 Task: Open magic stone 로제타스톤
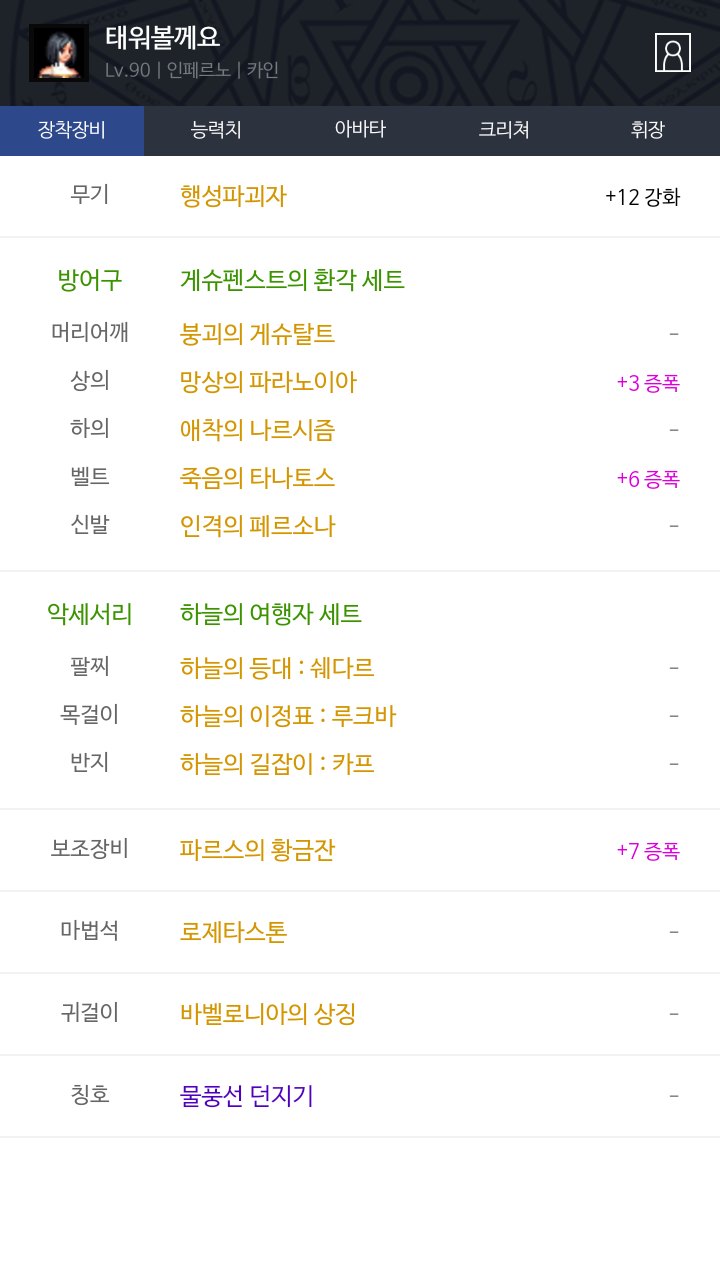[233, 932]
